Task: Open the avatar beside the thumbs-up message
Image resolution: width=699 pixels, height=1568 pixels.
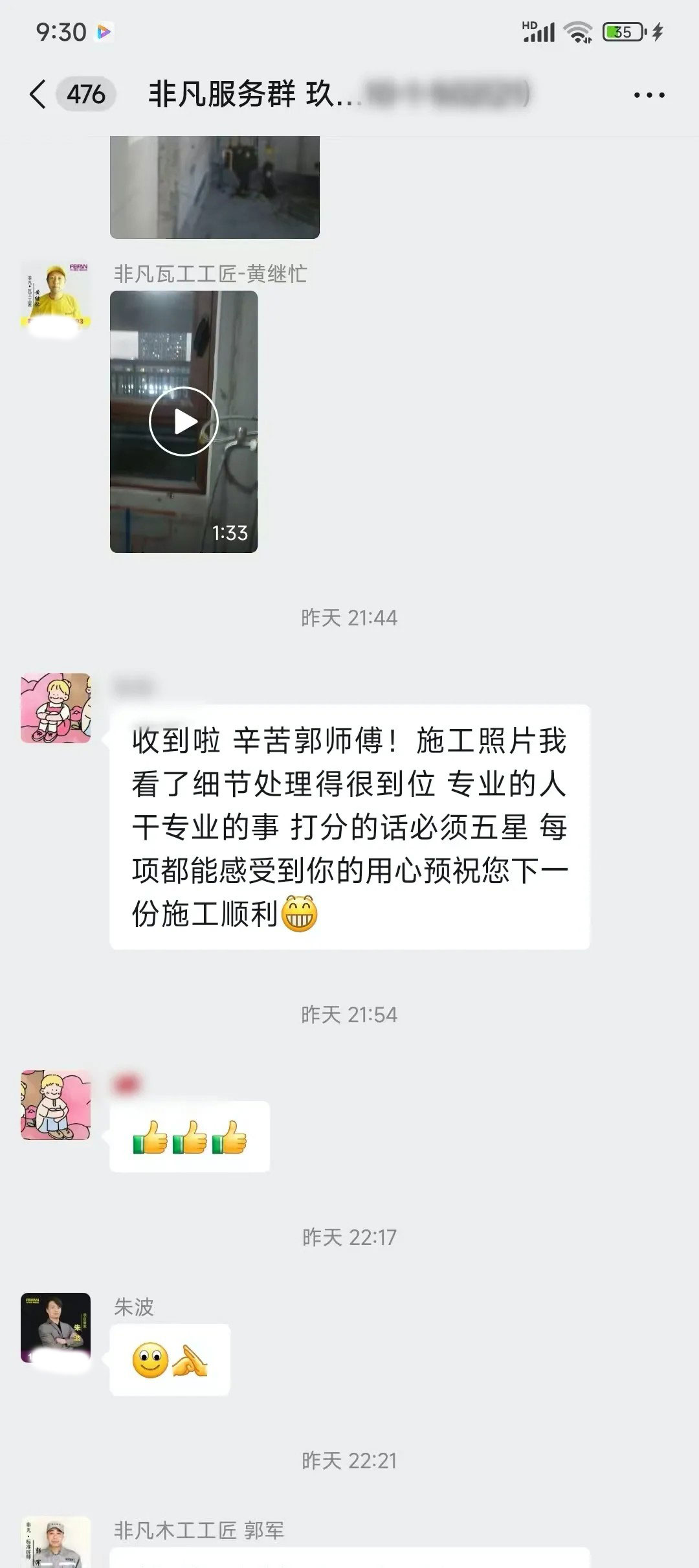Action: [x=56, y=1104]
